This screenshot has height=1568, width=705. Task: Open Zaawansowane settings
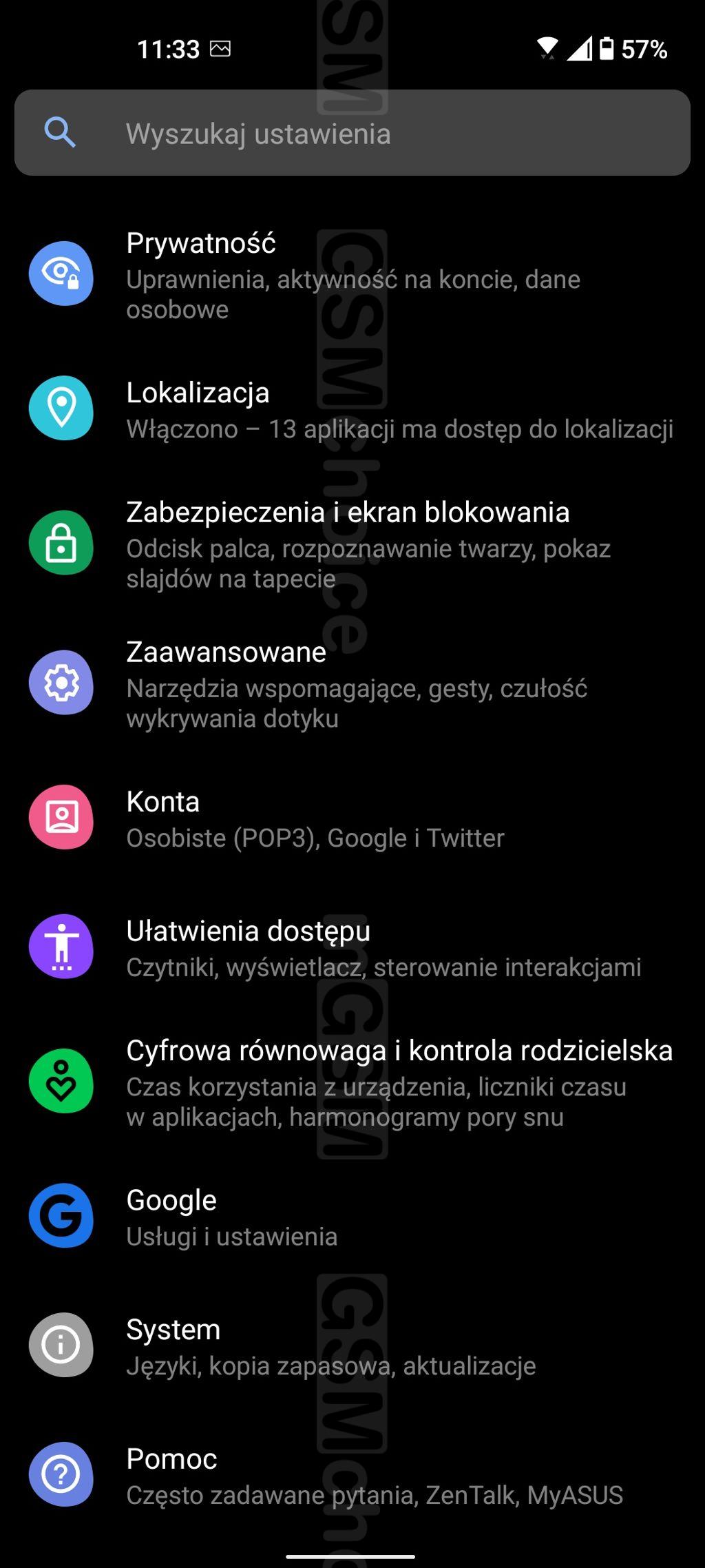pyautogui.click(x=352, y=683)
